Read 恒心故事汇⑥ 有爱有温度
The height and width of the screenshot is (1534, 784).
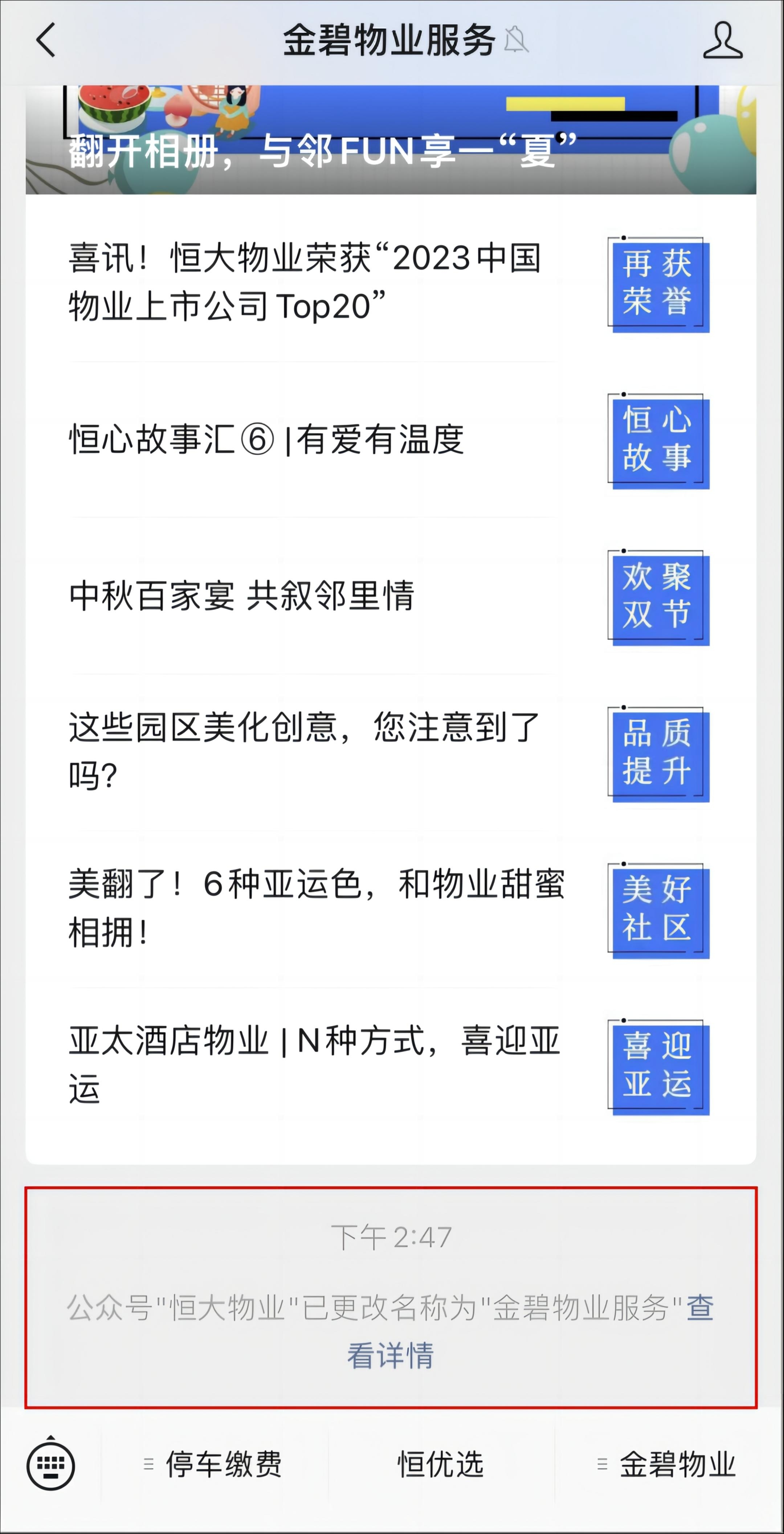267,439
